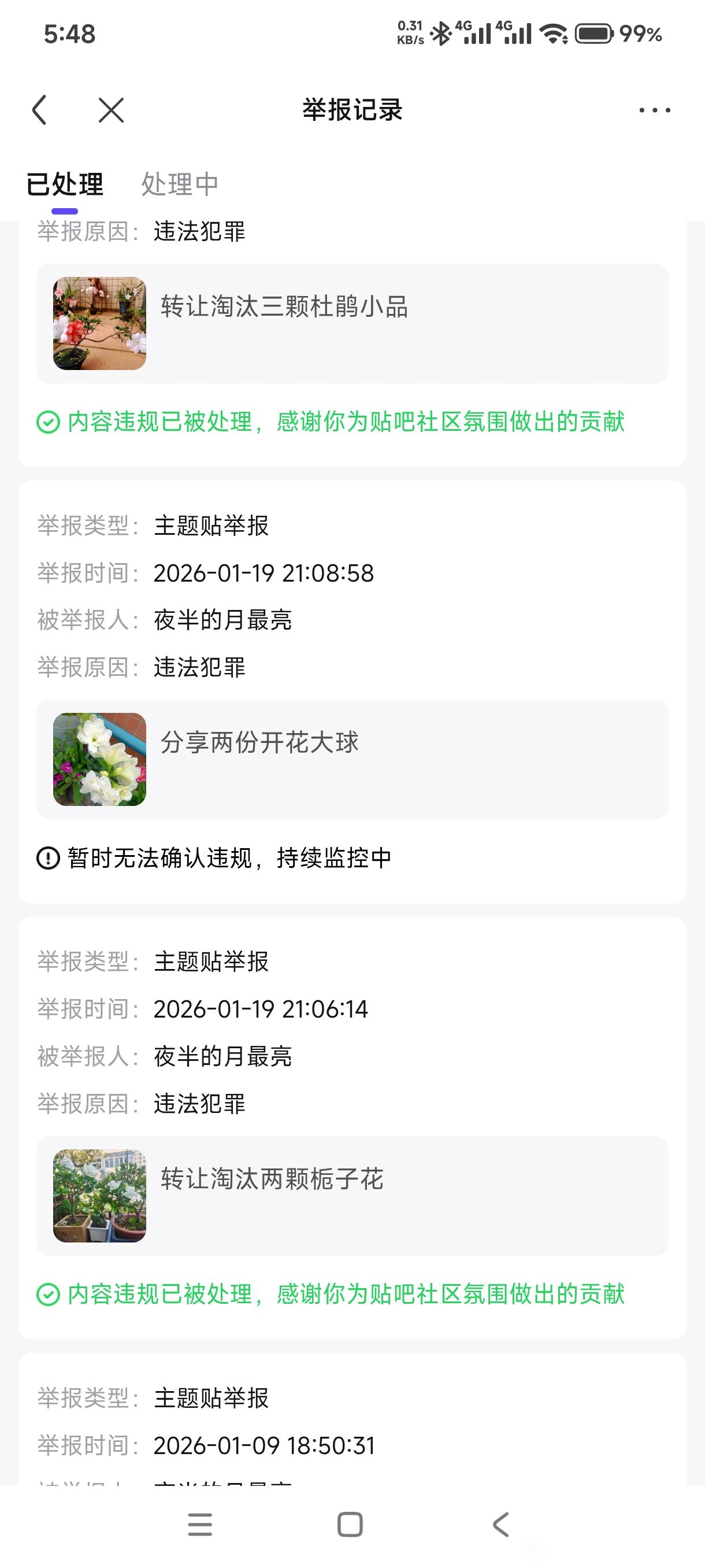Go to the phone home screen
Screen dimensions: 705x1568
pos(350,1524)
